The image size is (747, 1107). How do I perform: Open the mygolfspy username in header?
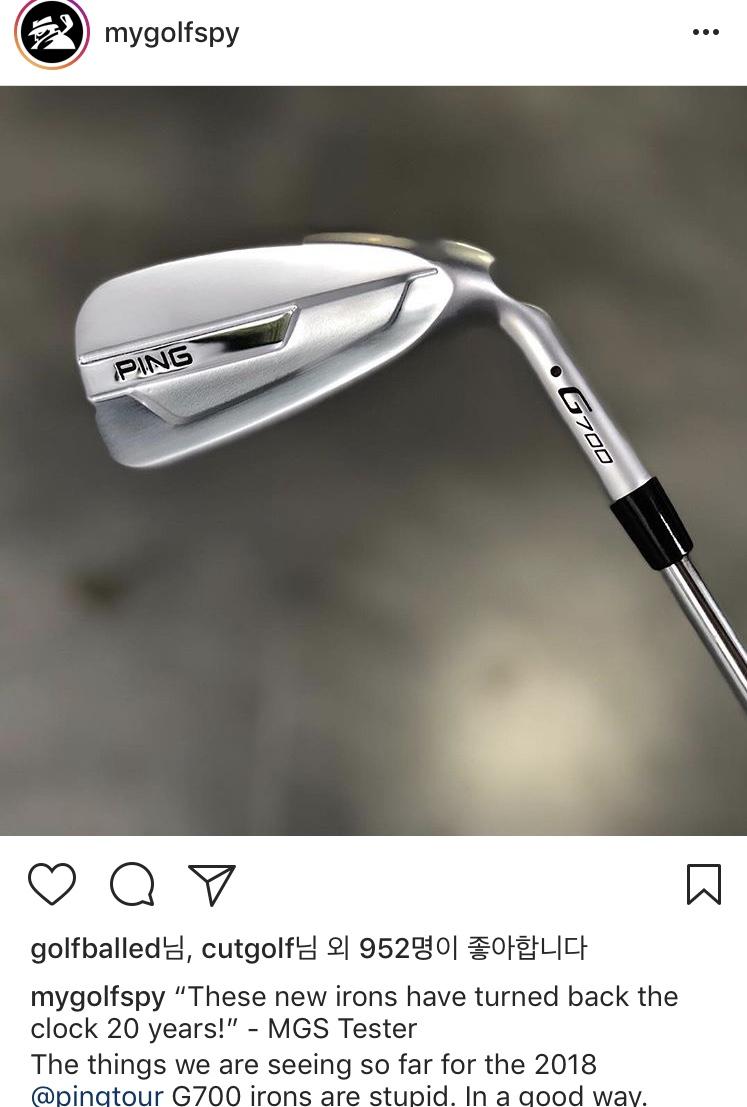[171, 33]
